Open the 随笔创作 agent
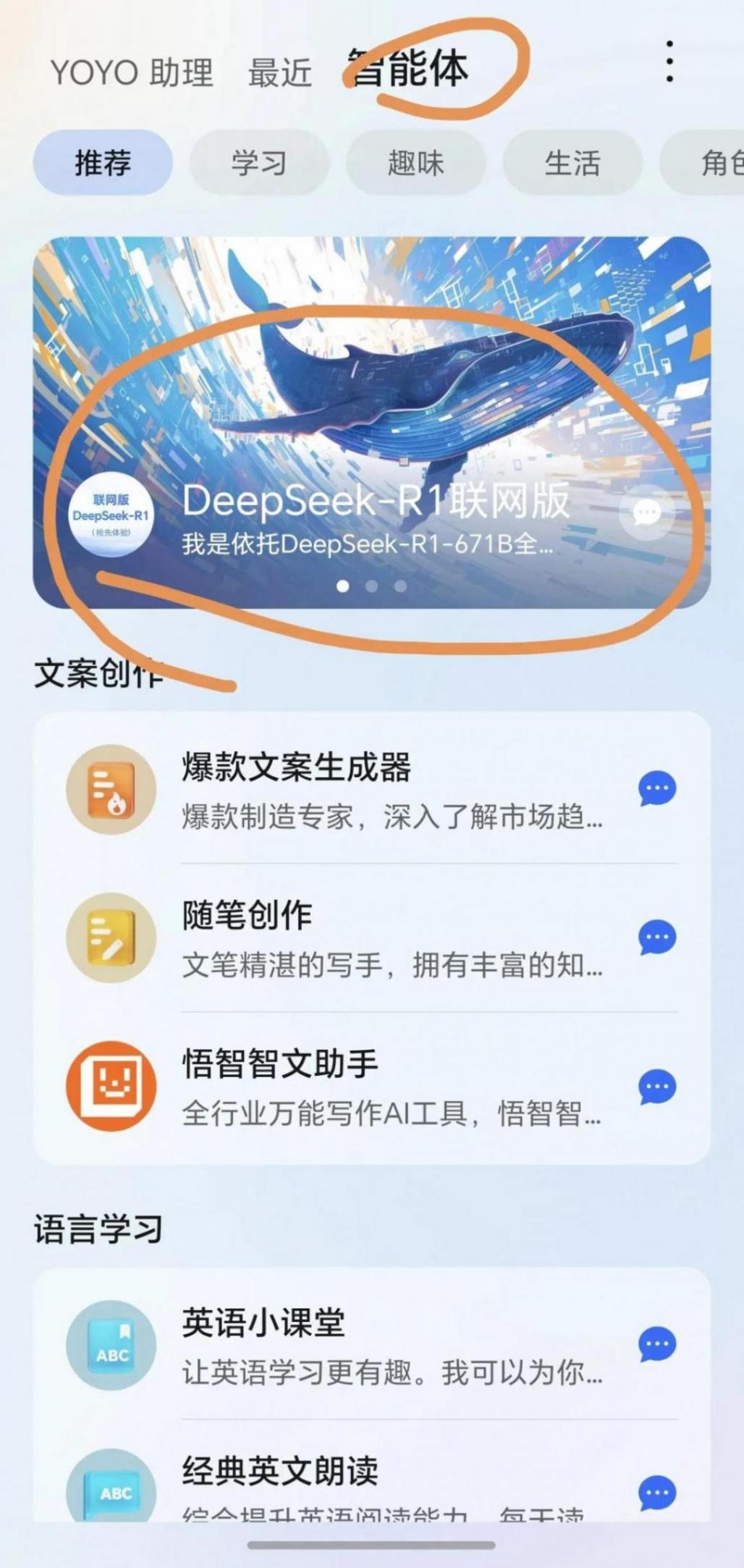Screen dimensions: 744x1568 click(x=362, y=937)
